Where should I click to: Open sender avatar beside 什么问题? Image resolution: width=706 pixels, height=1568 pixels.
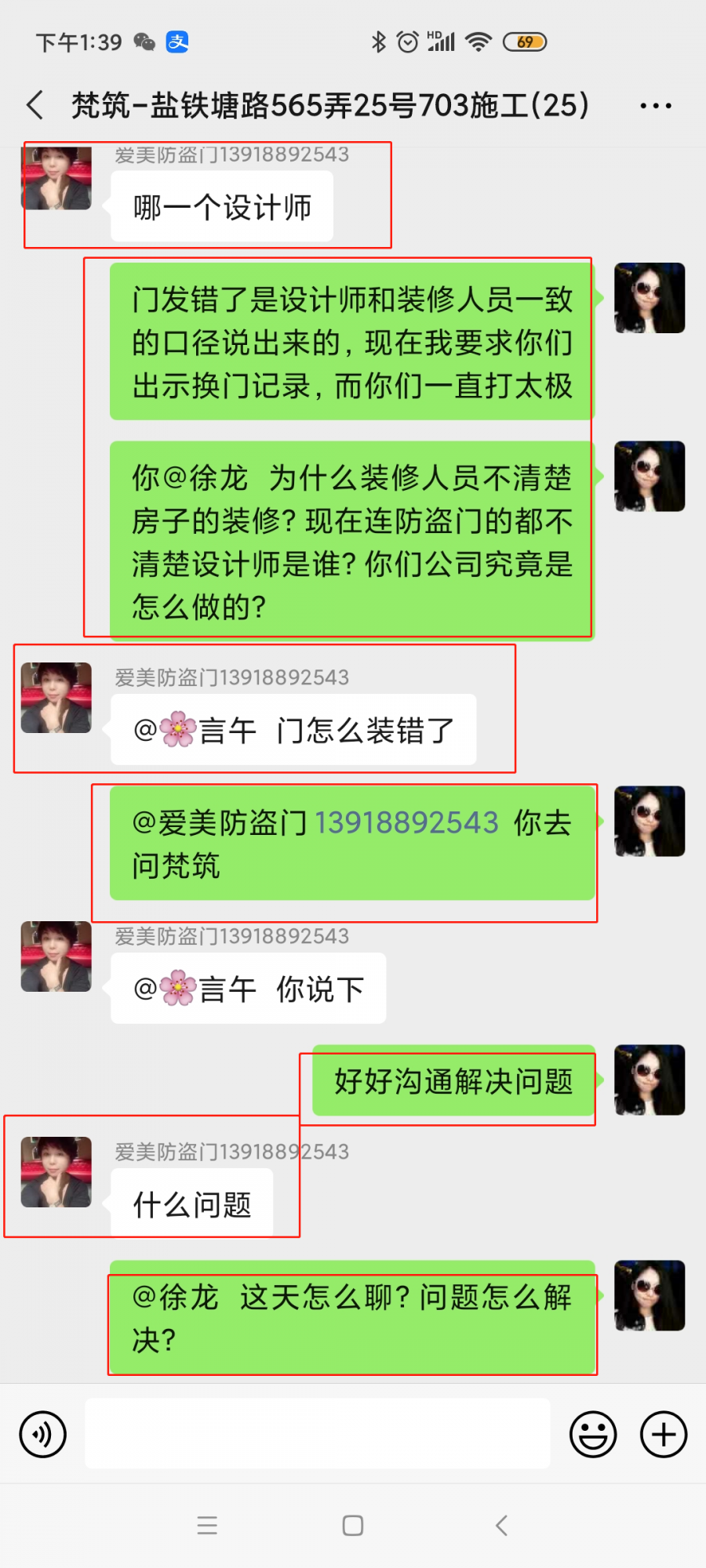(56, 1171)
